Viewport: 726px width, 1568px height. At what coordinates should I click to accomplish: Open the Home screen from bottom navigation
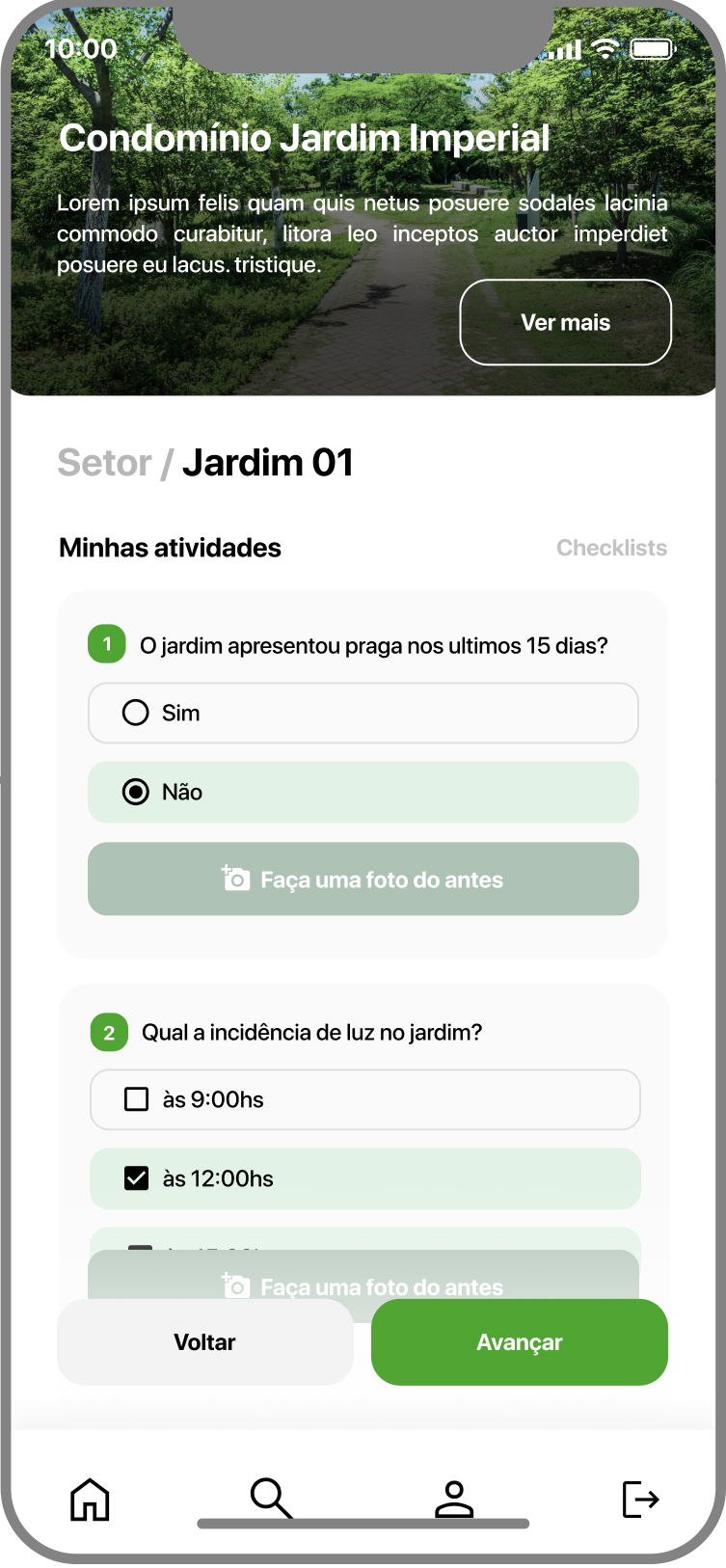click(x=89, y=1499)
